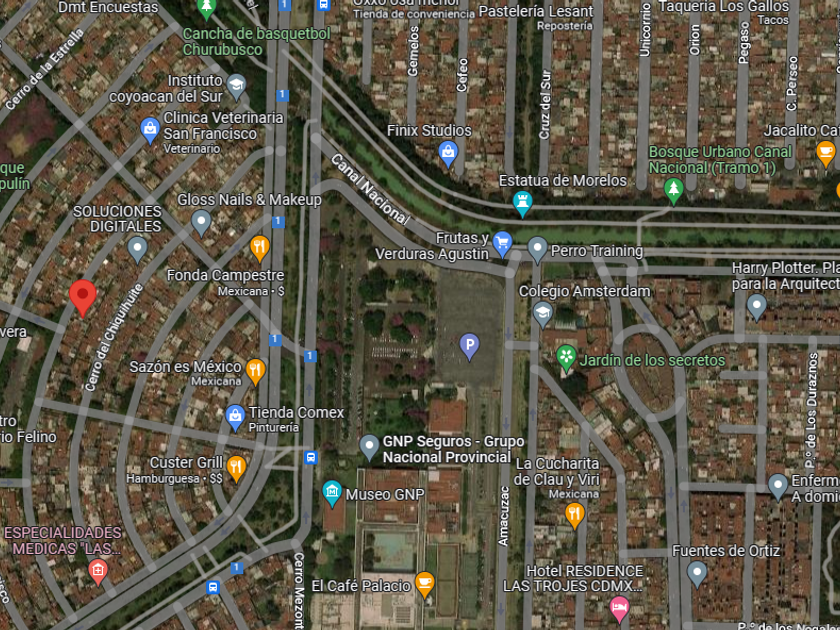840x630 pixels.
Task: Open El Café Palacio coffee marker
Action: click(425, 584)
